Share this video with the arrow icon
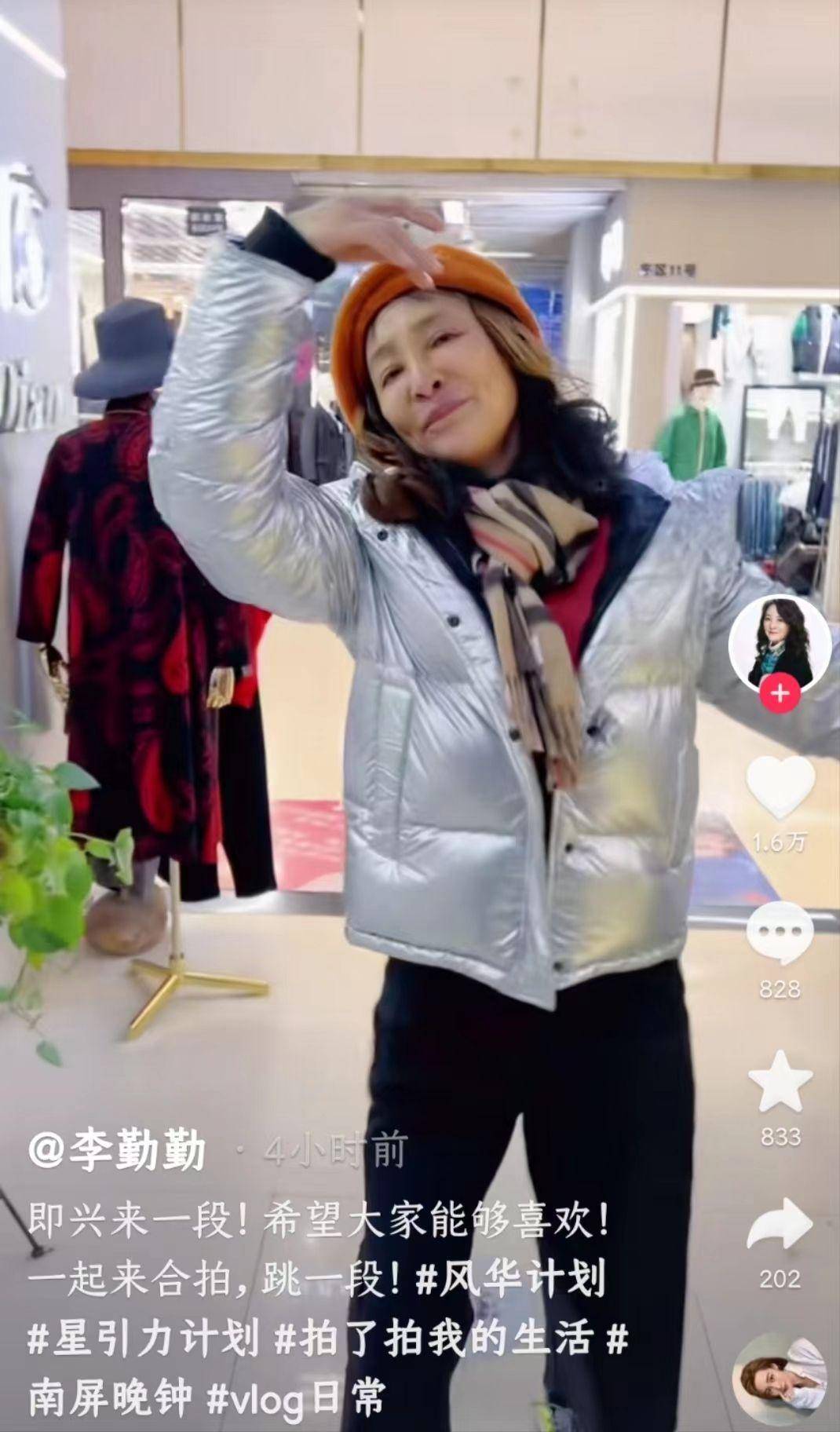The image size is (840, 1432). click(x=780, y=1225)
